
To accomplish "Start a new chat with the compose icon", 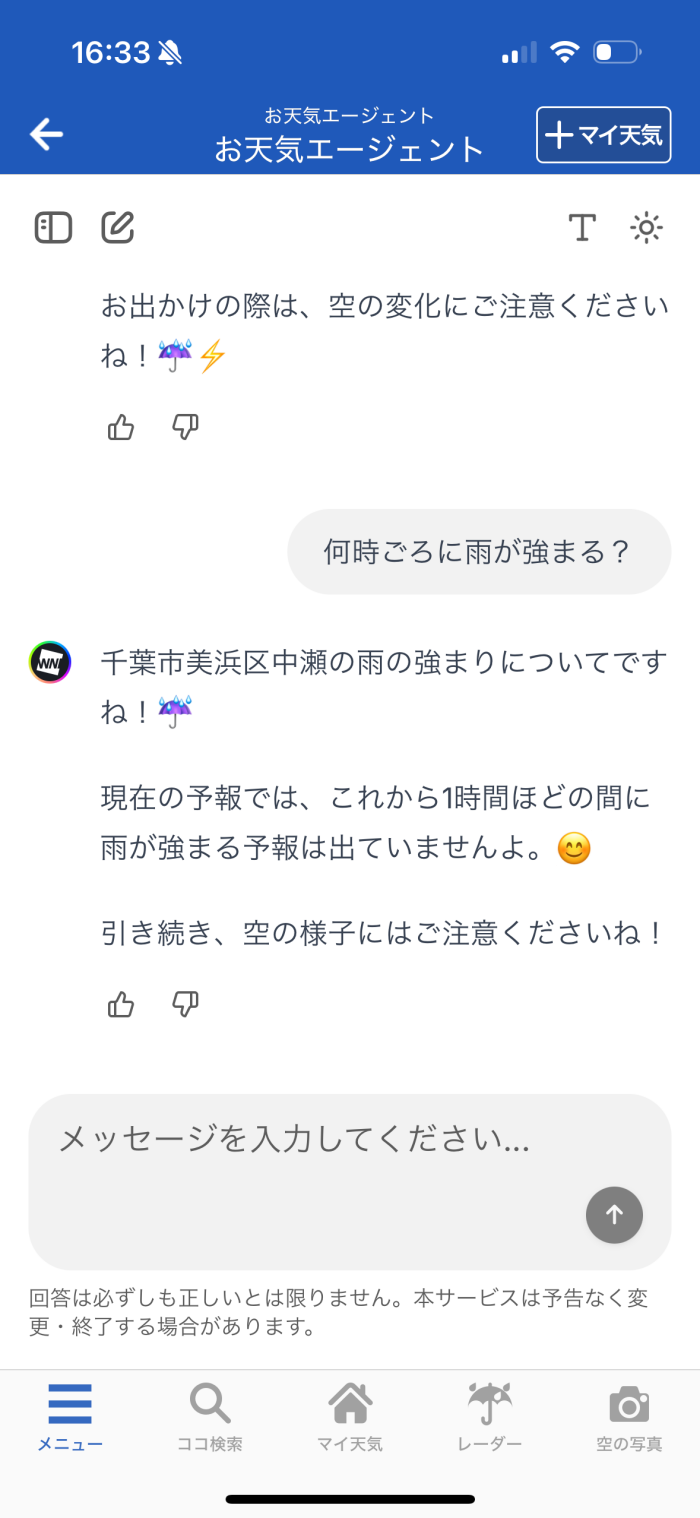I will tap(118, 228).
